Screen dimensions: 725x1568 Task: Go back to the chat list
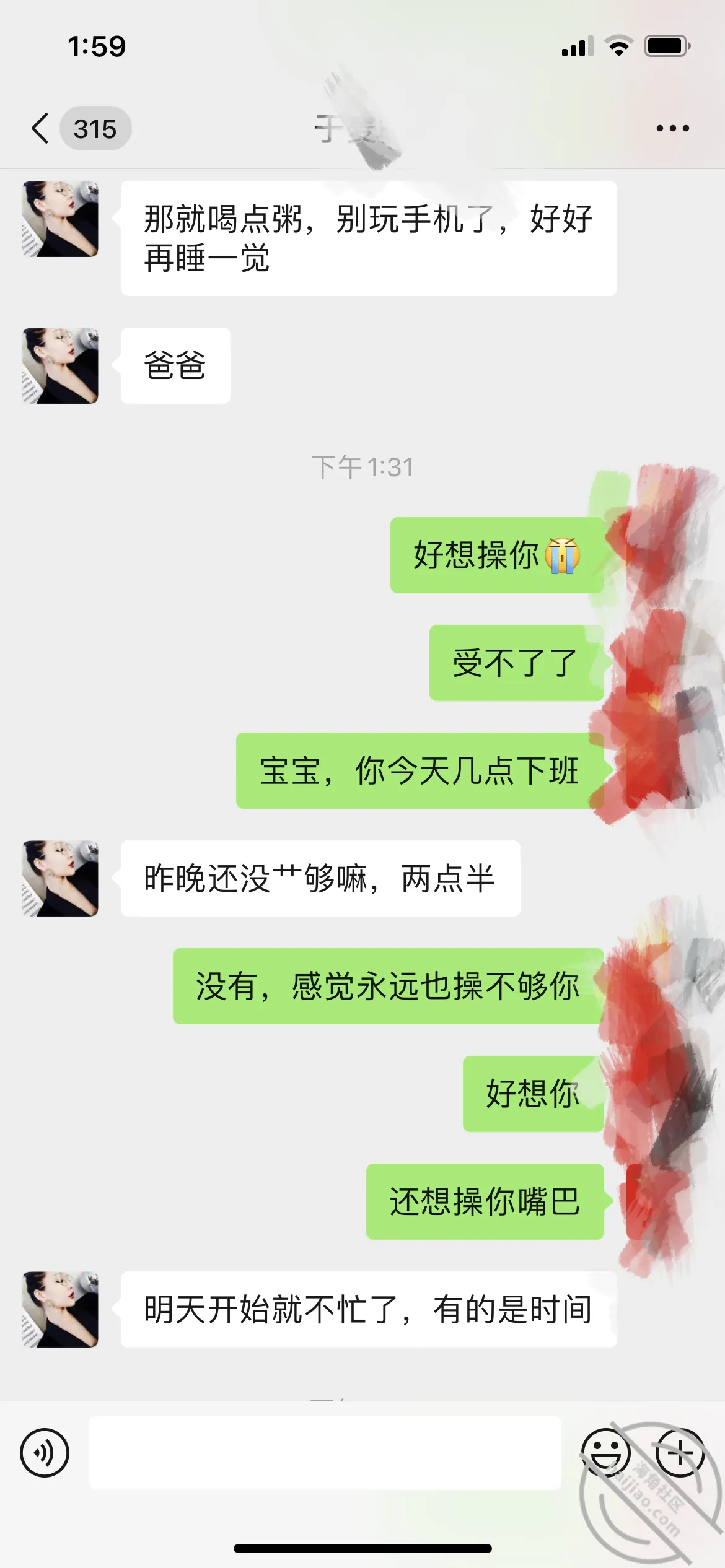tap(40, 129)
